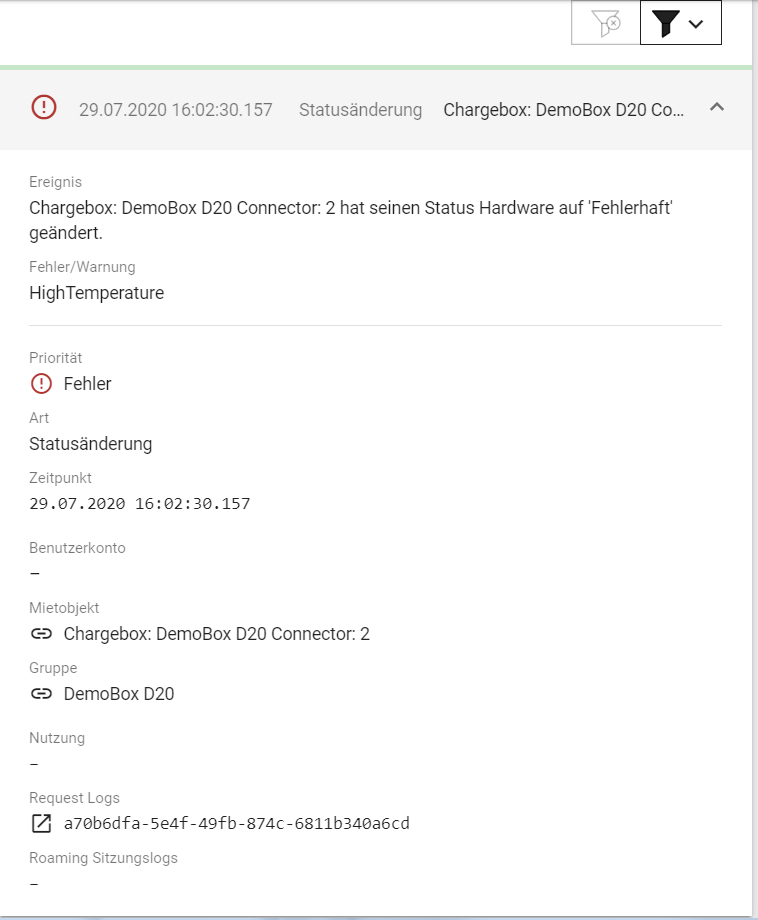Open the DemoBox D20 group link
Viewport: 758px width, 920px height.
[x=118, y=694]
